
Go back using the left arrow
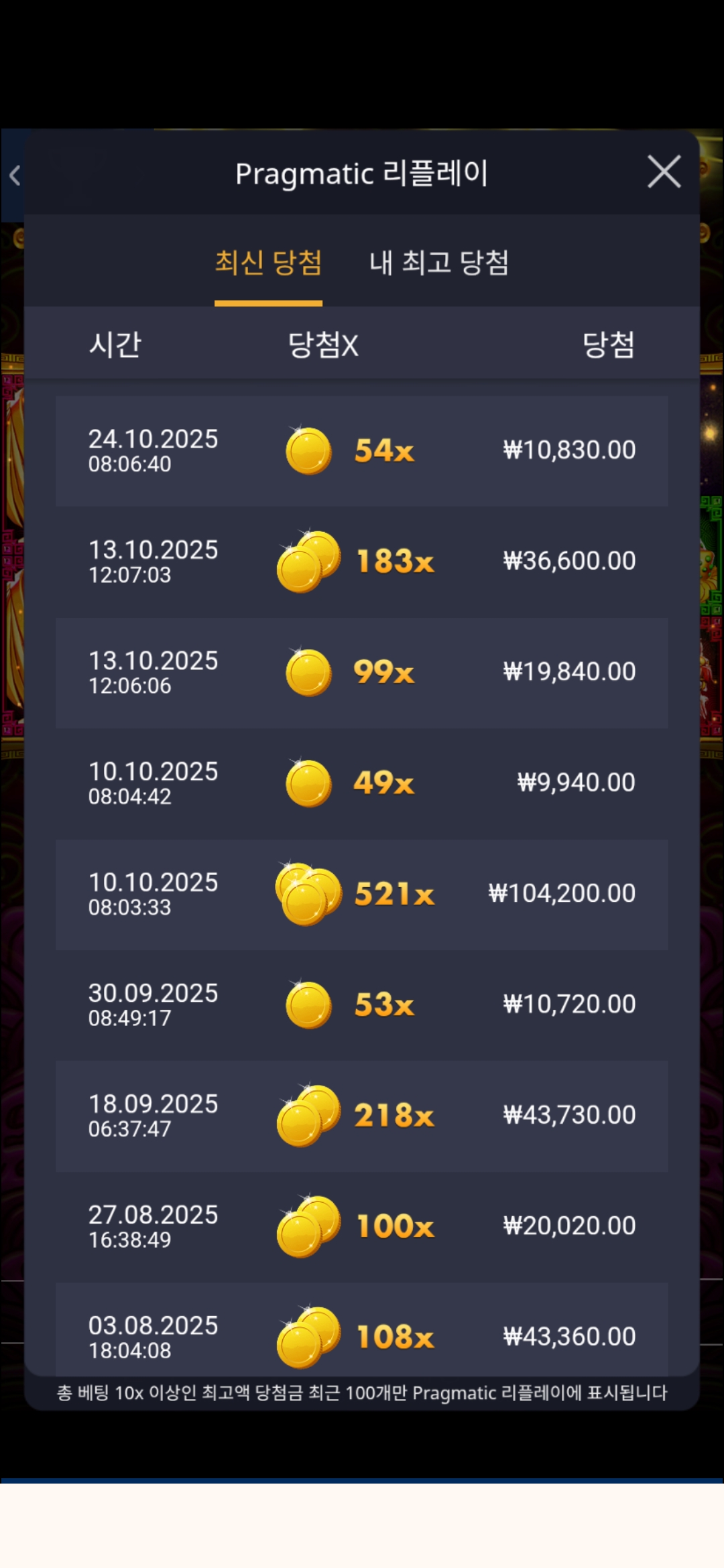[15, 176]
